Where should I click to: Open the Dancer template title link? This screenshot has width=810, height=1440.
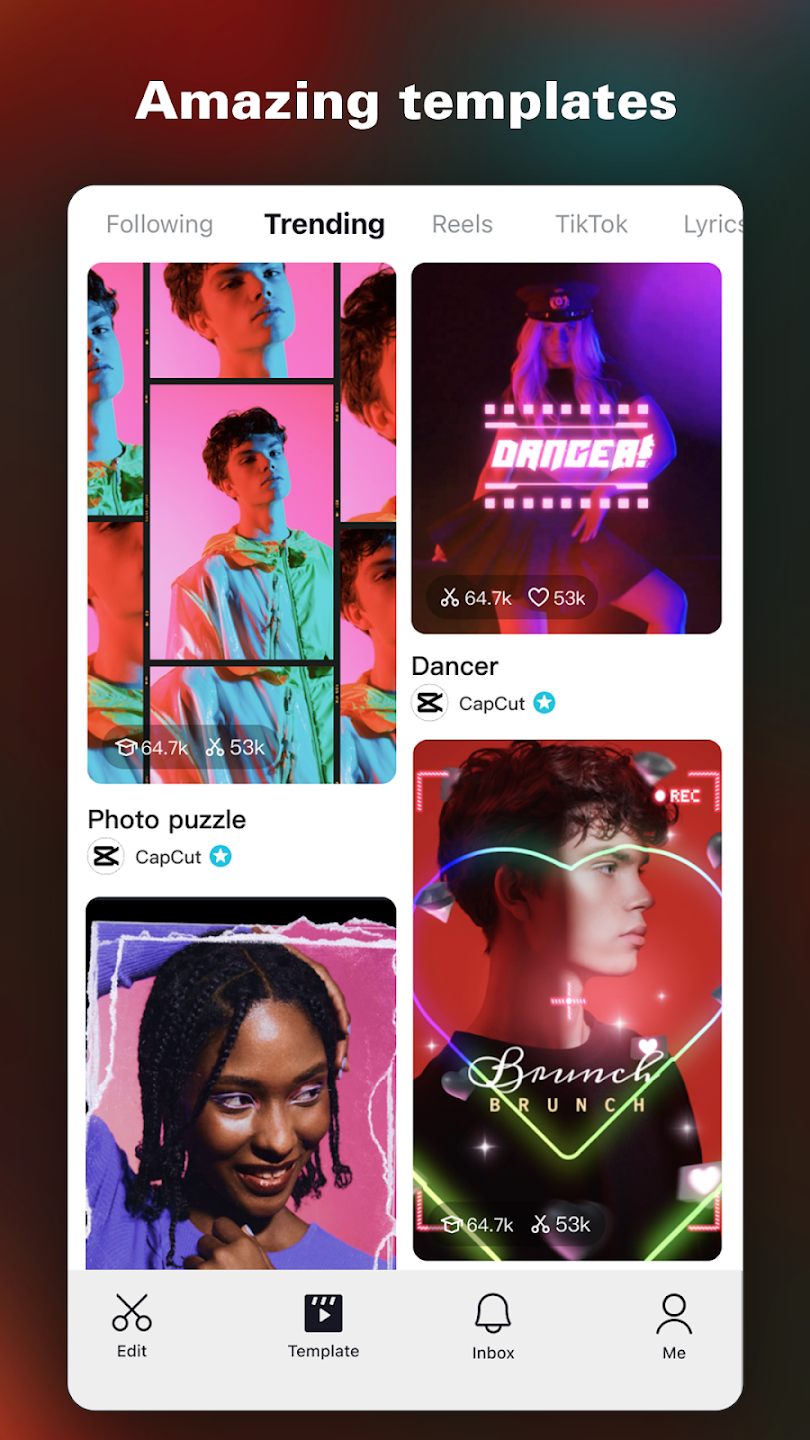[x=455, y=665]
